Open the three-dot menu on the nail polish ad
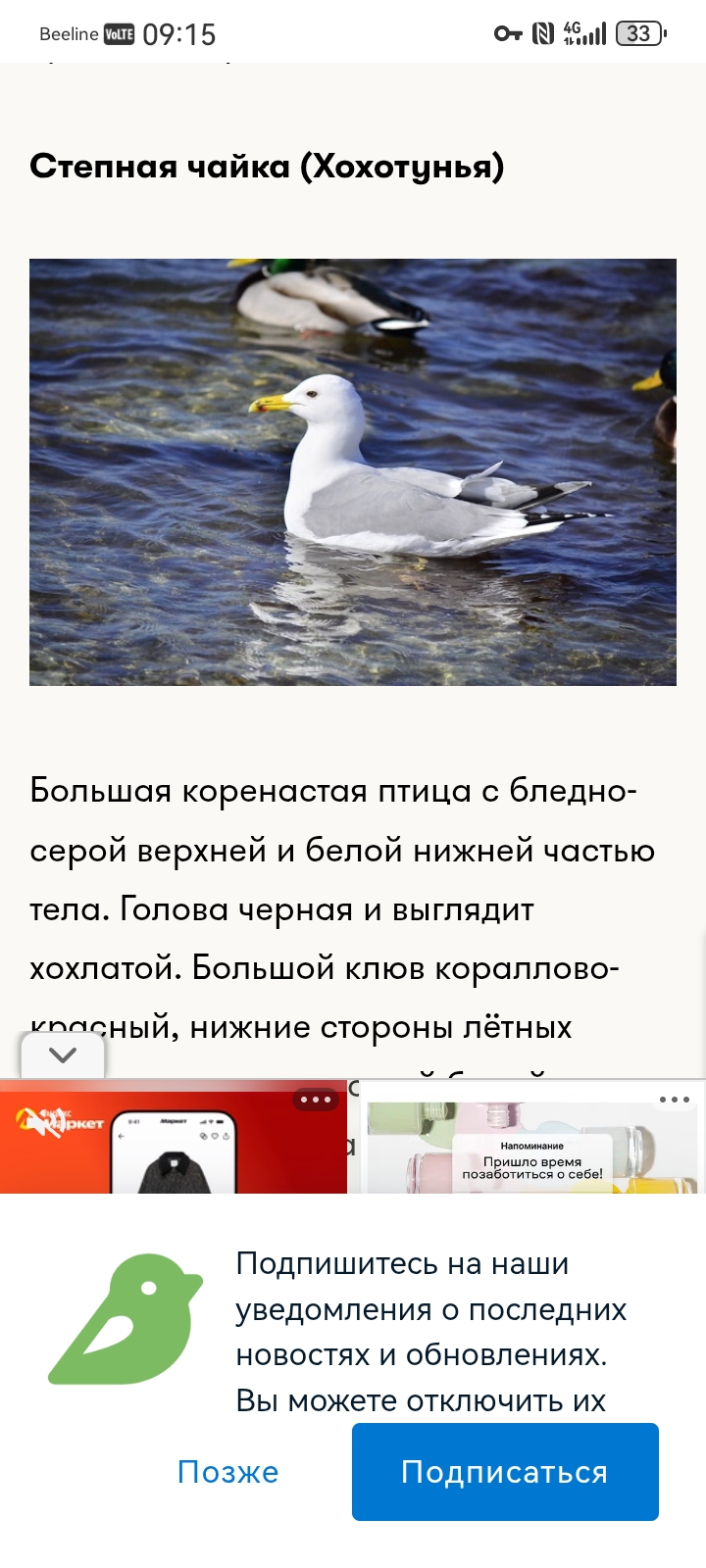 tap(672, 1102)
